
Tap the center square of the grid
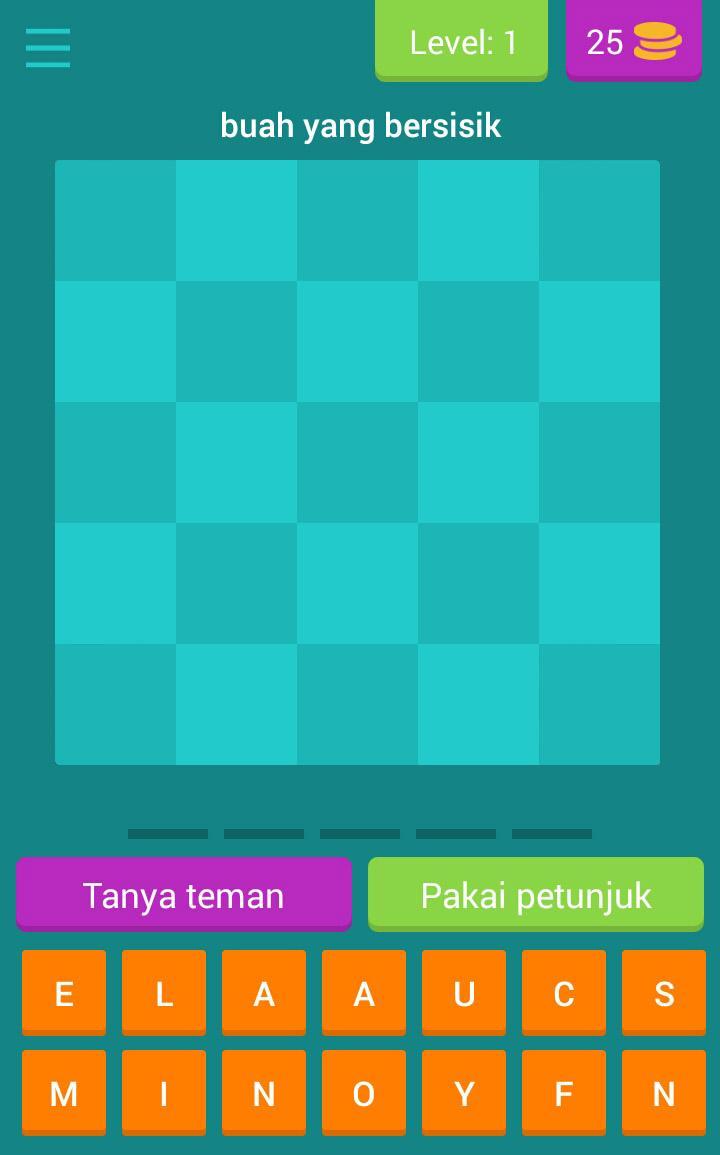tap(358, 462)
